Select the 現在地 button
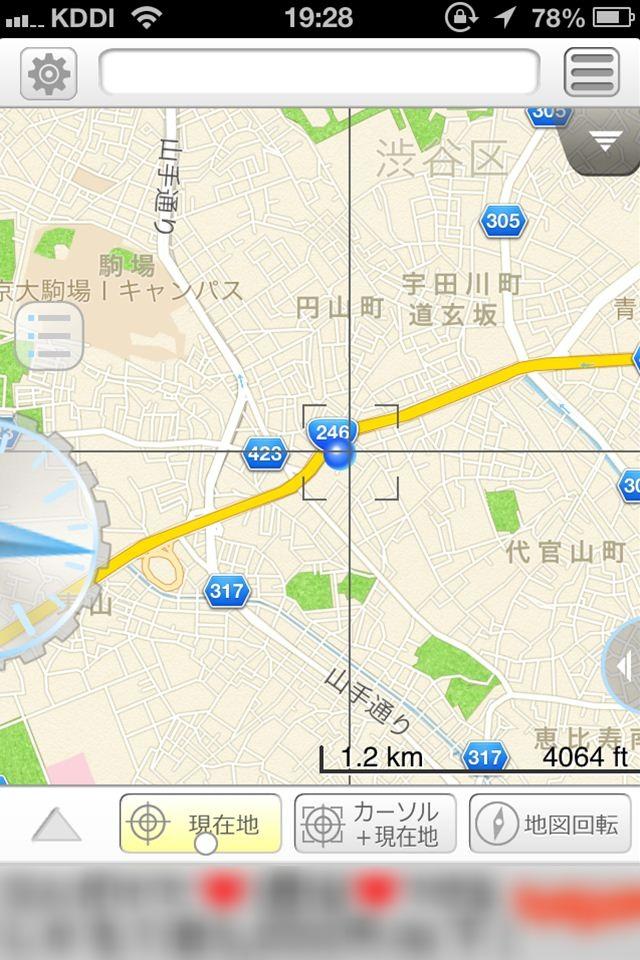 [x=200, y=824]
